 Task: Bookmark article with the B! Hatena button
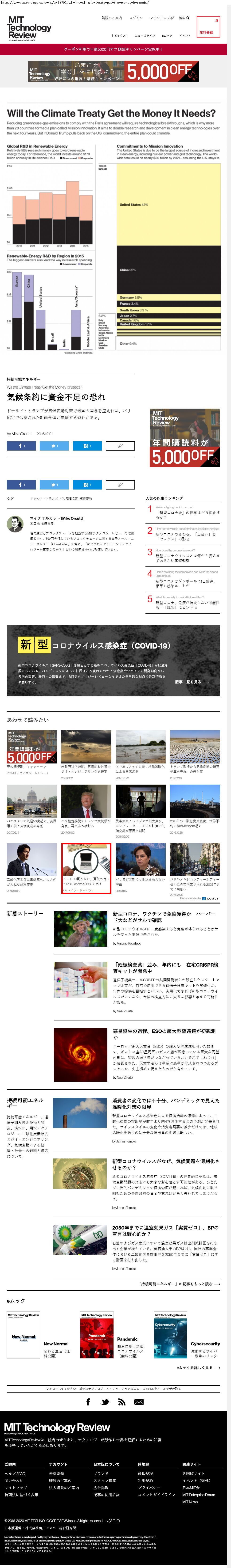pyautogui.click(x=86, y=446)
